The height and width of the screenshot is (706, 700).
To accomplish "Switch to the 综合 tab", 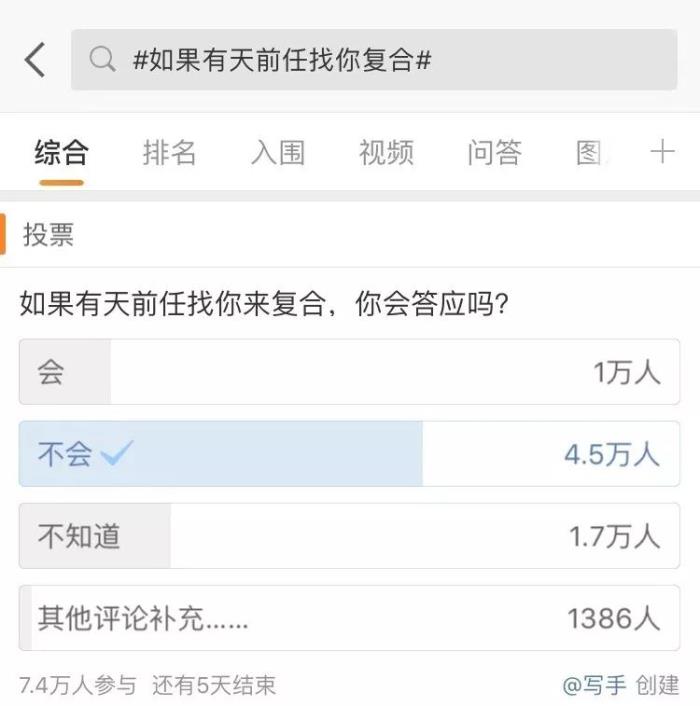I will click(61, 153).
